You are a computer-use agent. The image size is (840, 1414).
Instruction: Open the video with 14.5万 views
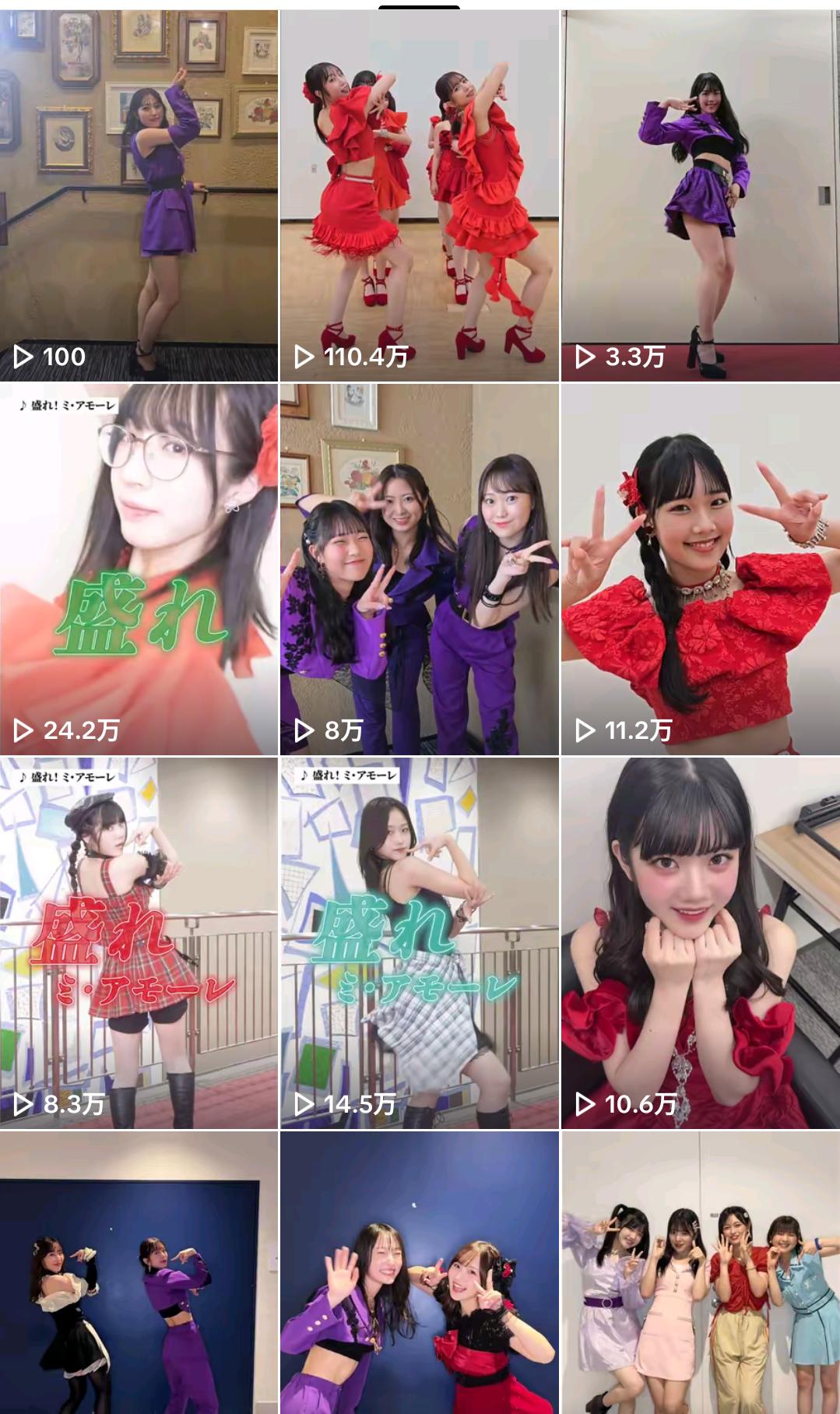click(419, 942)
